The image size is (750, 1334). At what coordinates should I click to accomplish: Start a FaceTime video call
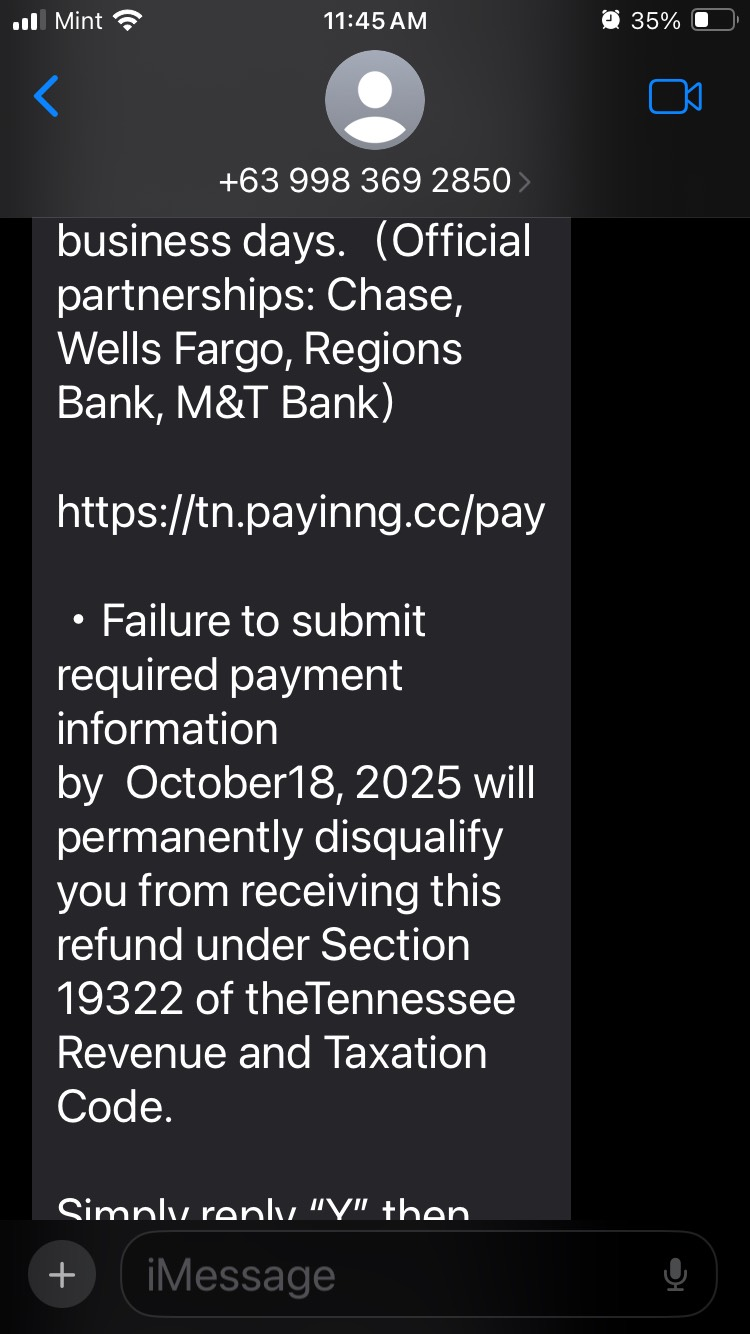click(x=675, y=97)
